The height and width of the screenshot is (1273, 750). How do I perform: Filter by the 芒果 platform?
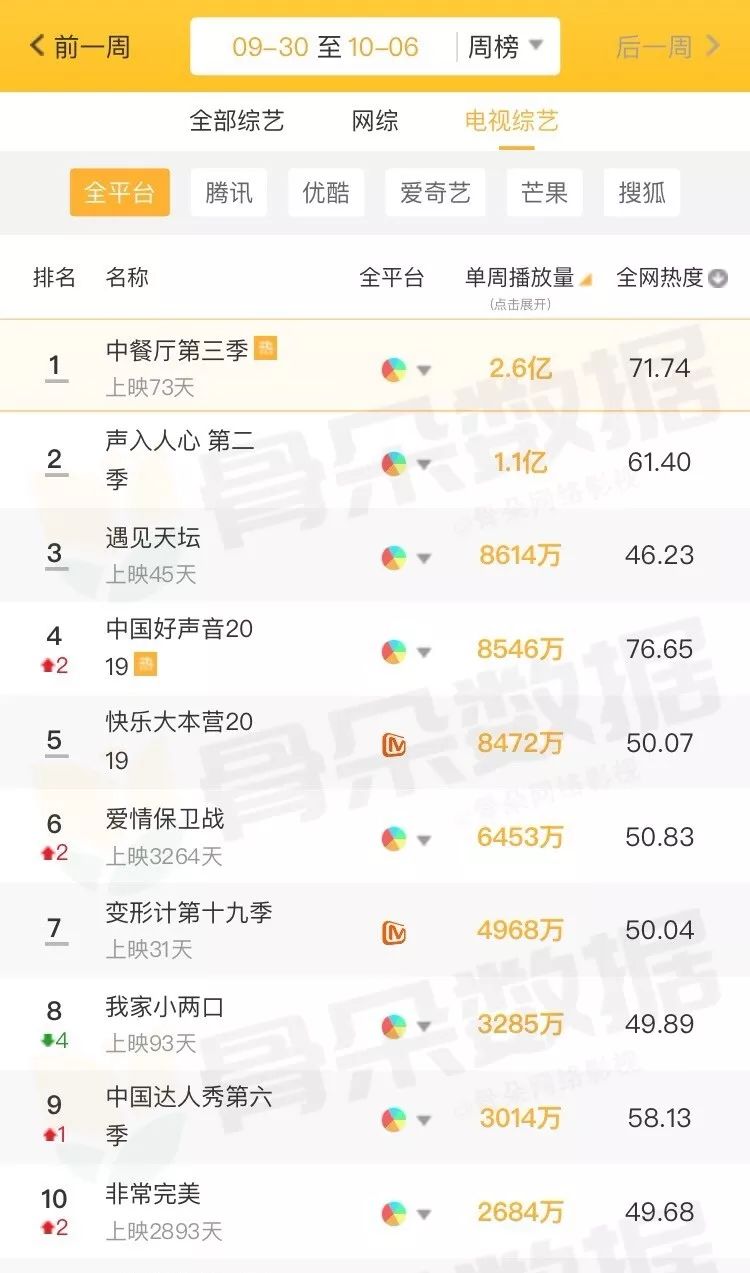click(x=544, y=192)
